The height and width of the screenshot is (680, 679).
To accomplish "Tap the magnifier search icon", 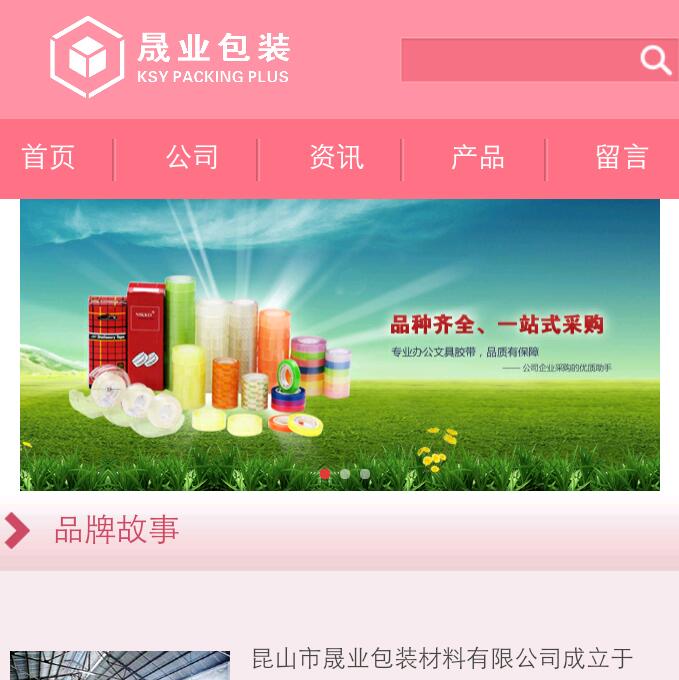I will [x=656, y=60].
